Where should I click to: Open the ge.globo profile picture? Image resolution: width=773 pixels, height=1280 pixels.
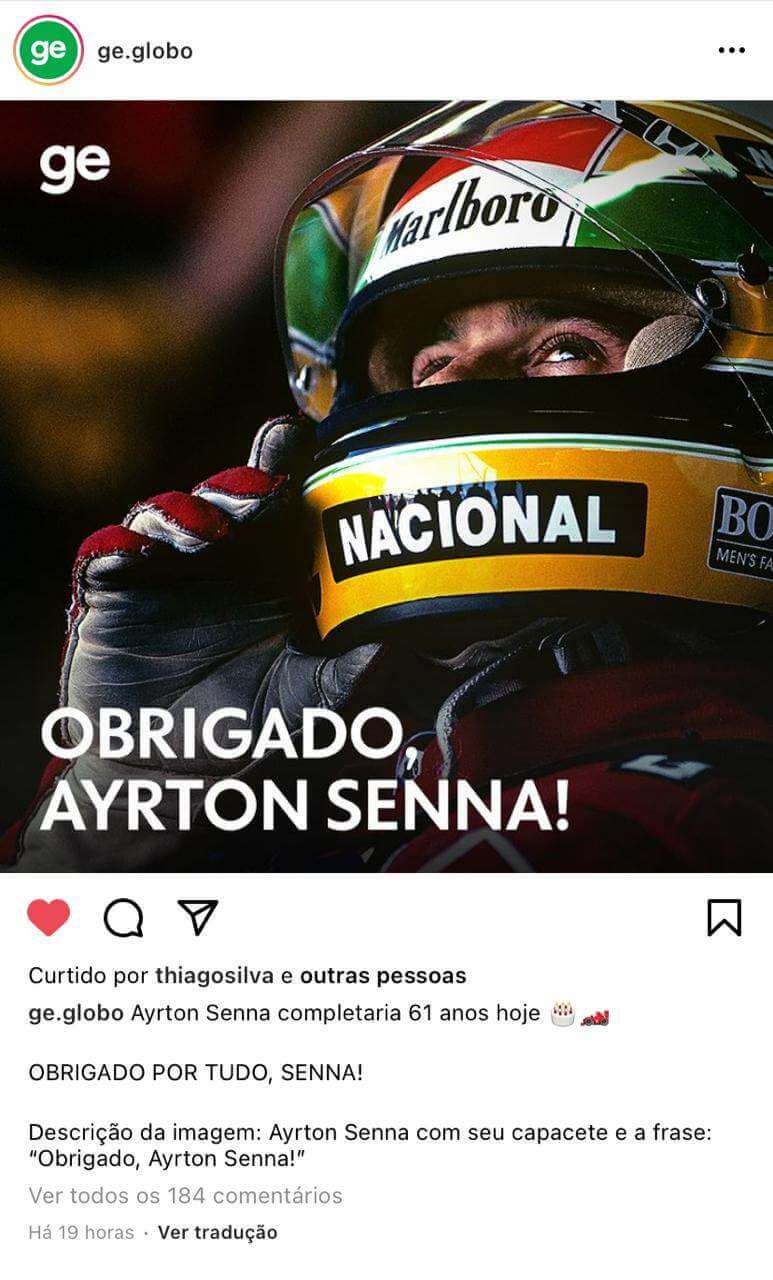47,50
